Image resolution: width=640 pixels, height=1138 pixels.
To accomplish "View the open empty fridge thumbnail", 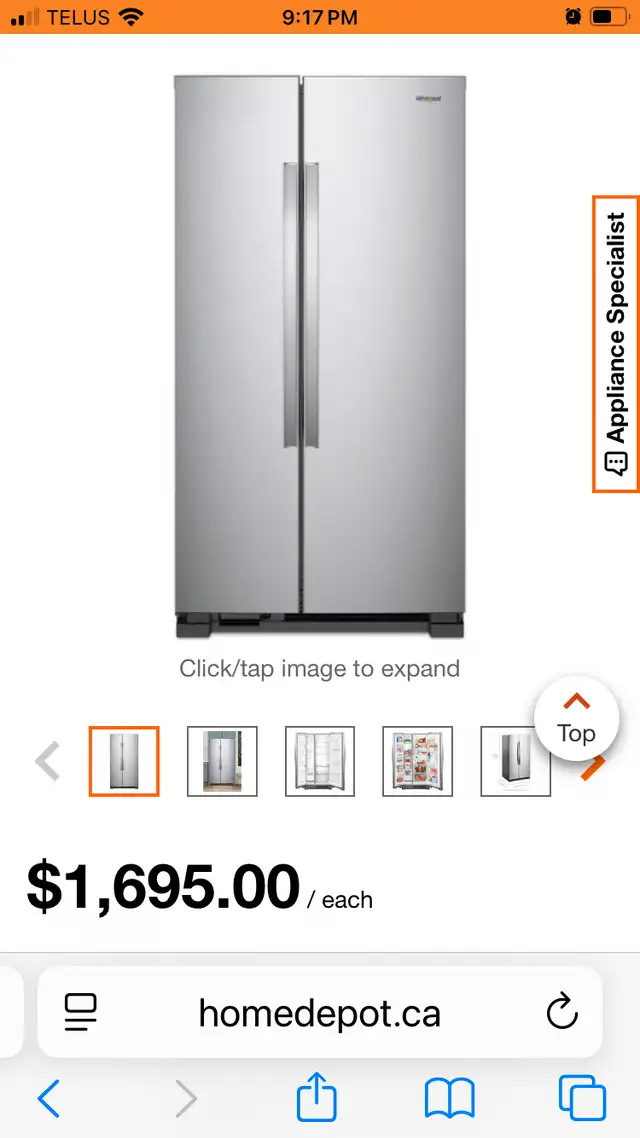I will click(320, 761).
